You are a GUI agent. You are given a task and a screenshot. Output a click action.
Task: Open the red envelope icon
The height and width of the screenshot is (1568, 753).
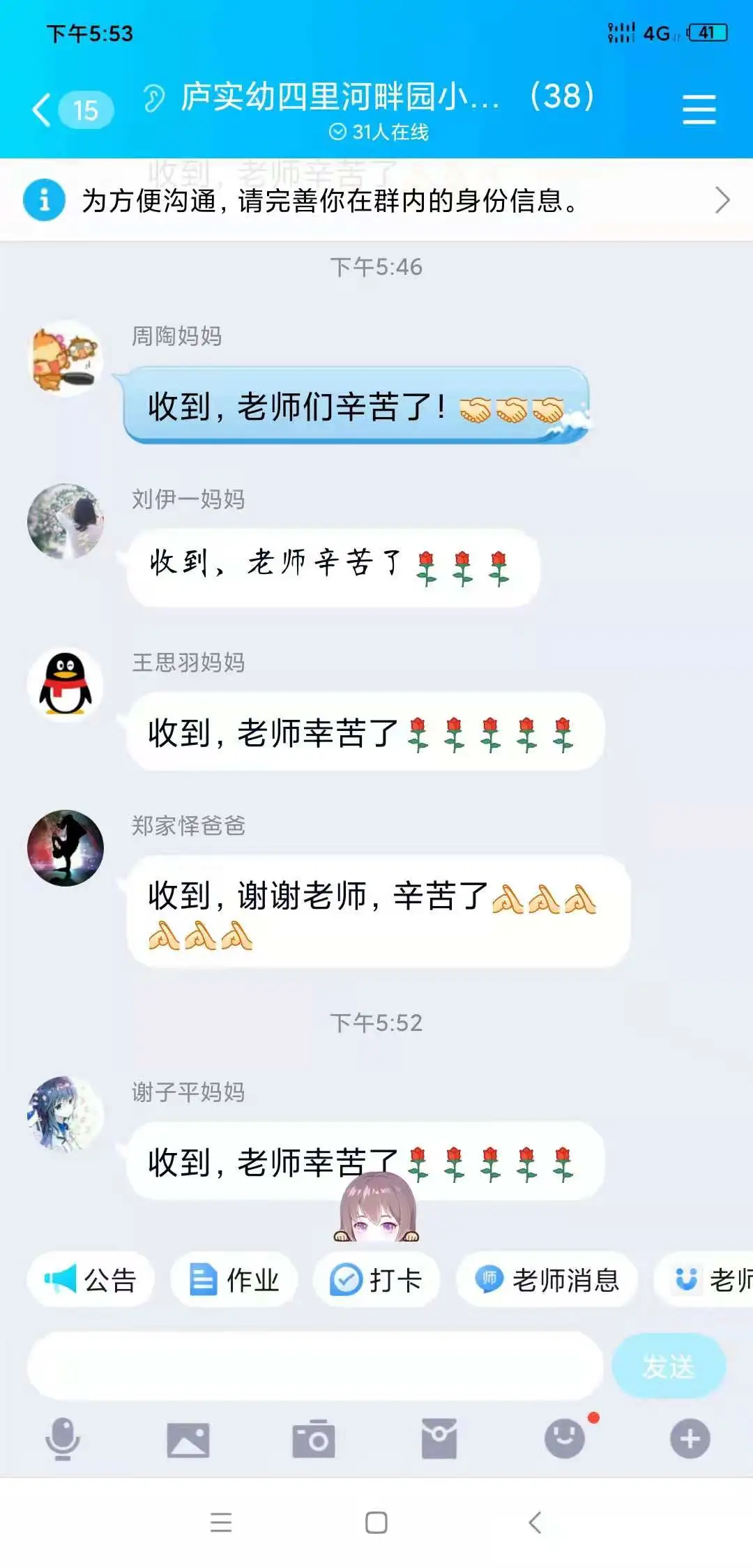(x=439, y=1439)
